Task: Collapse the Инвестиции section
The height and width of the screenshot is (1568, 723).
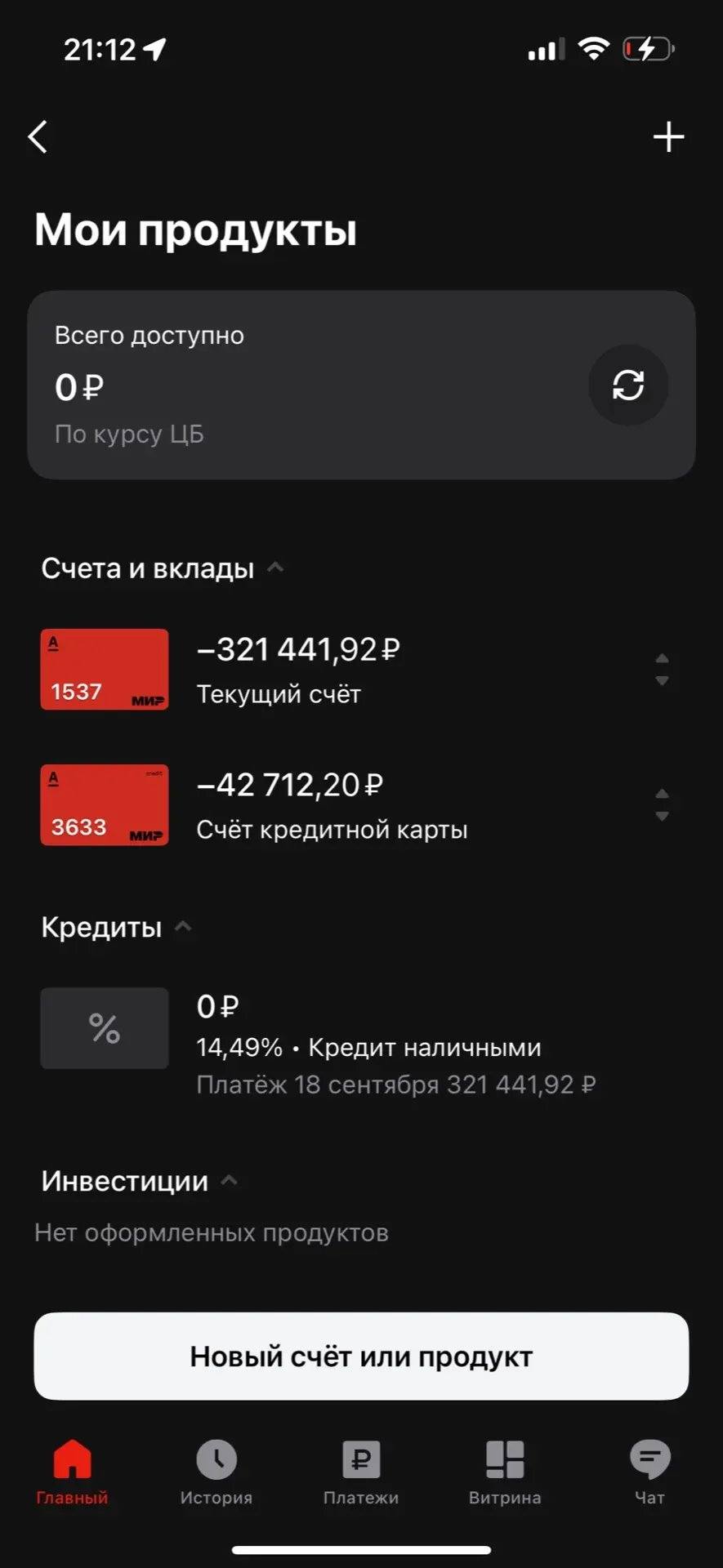Action: pos(230,1179)
